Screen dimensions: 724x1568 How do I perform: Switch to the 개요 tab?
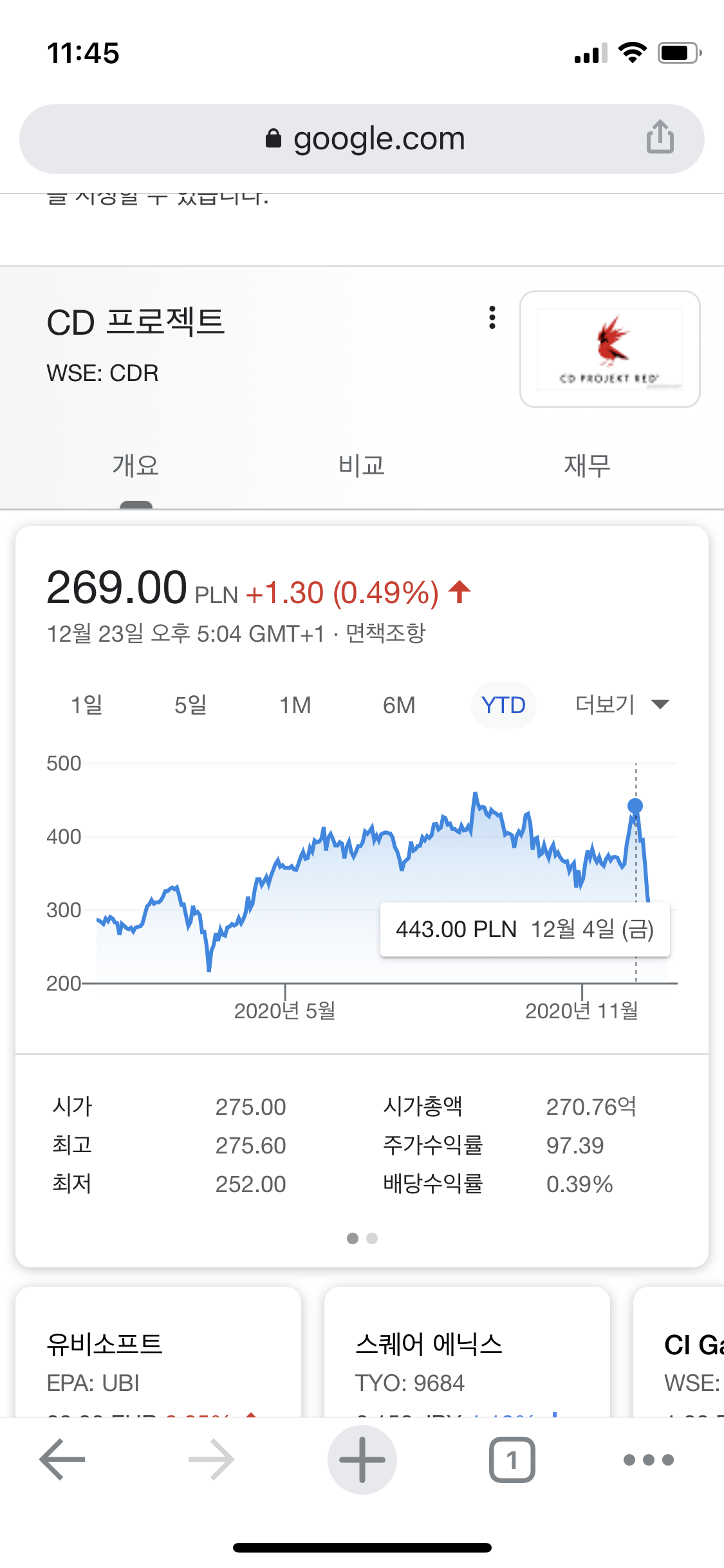(x=135, y=465)
